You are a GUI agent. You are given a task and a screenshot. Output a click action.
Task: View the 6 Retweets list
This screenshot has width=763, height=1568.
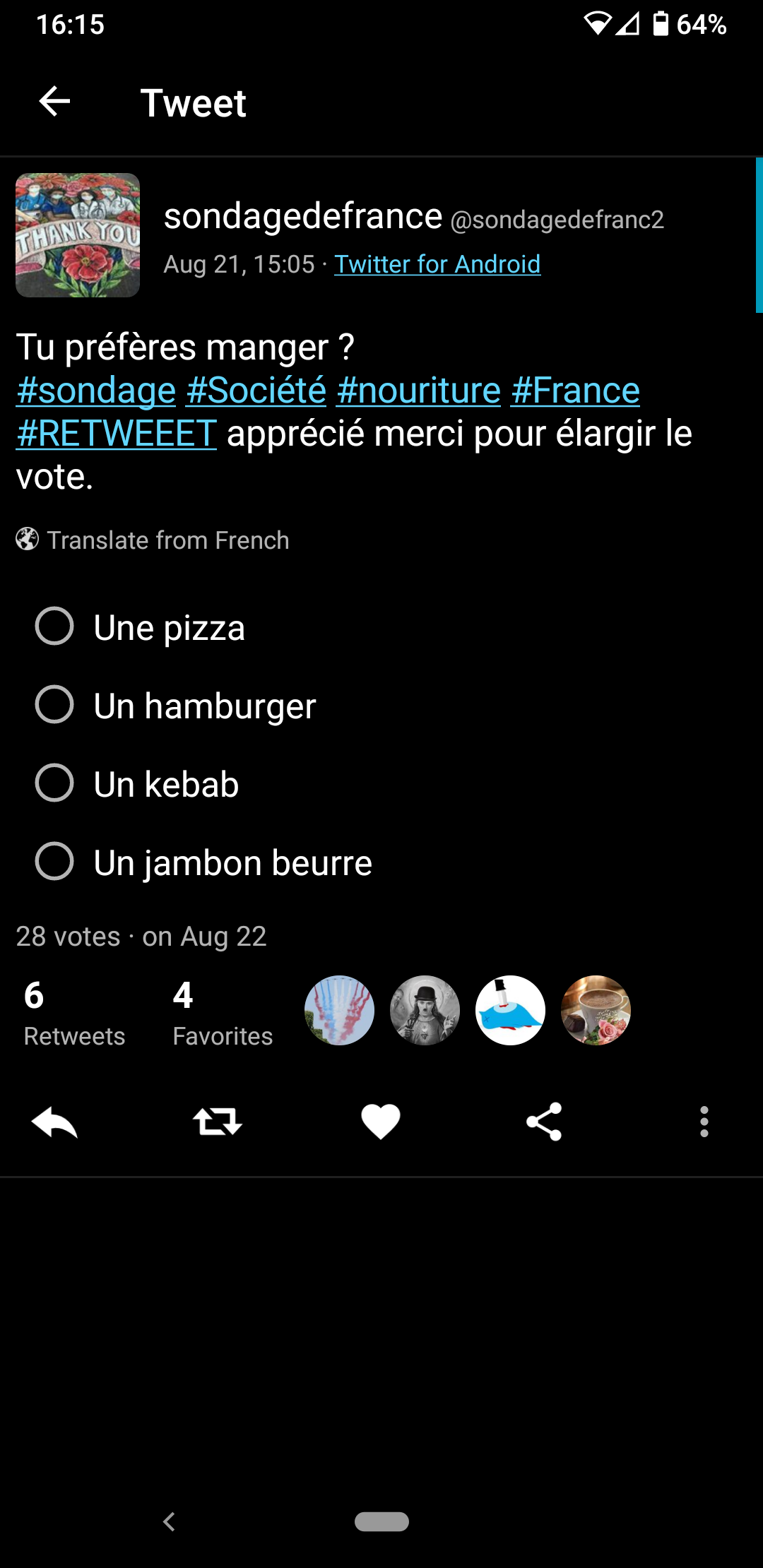pos(74,1011)
